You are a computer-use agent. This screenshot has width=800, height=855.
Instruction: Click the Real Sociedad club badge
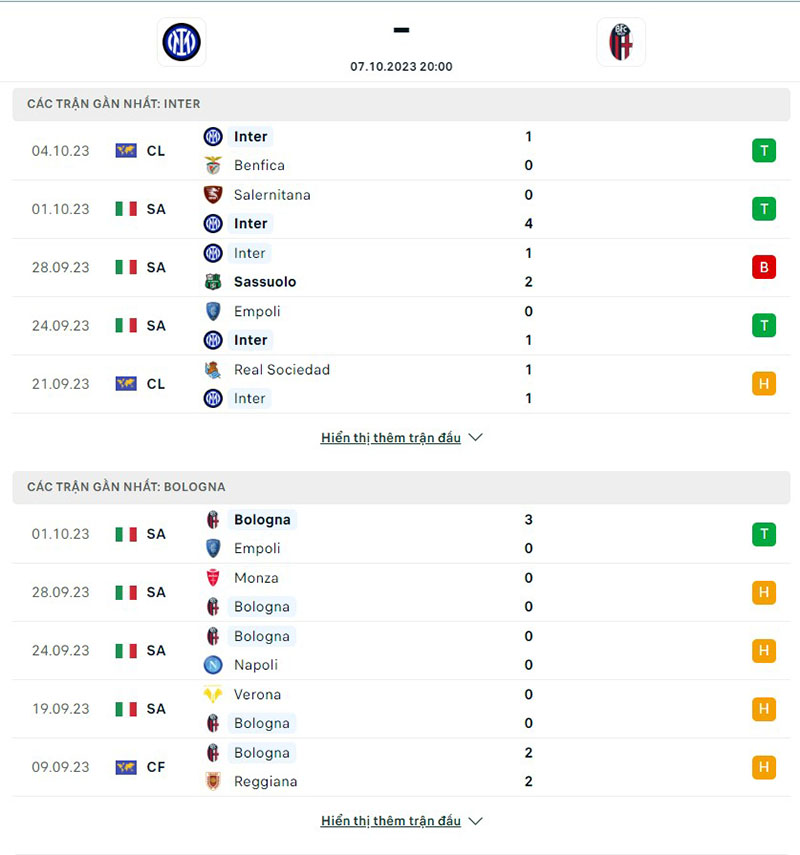click(212, 369)
